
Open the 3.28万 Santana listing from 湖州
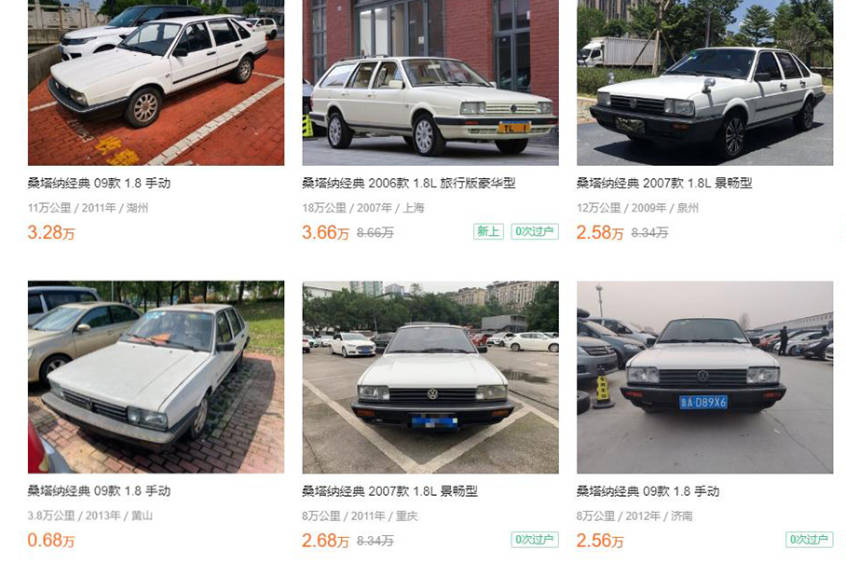(x=155, y=83)
